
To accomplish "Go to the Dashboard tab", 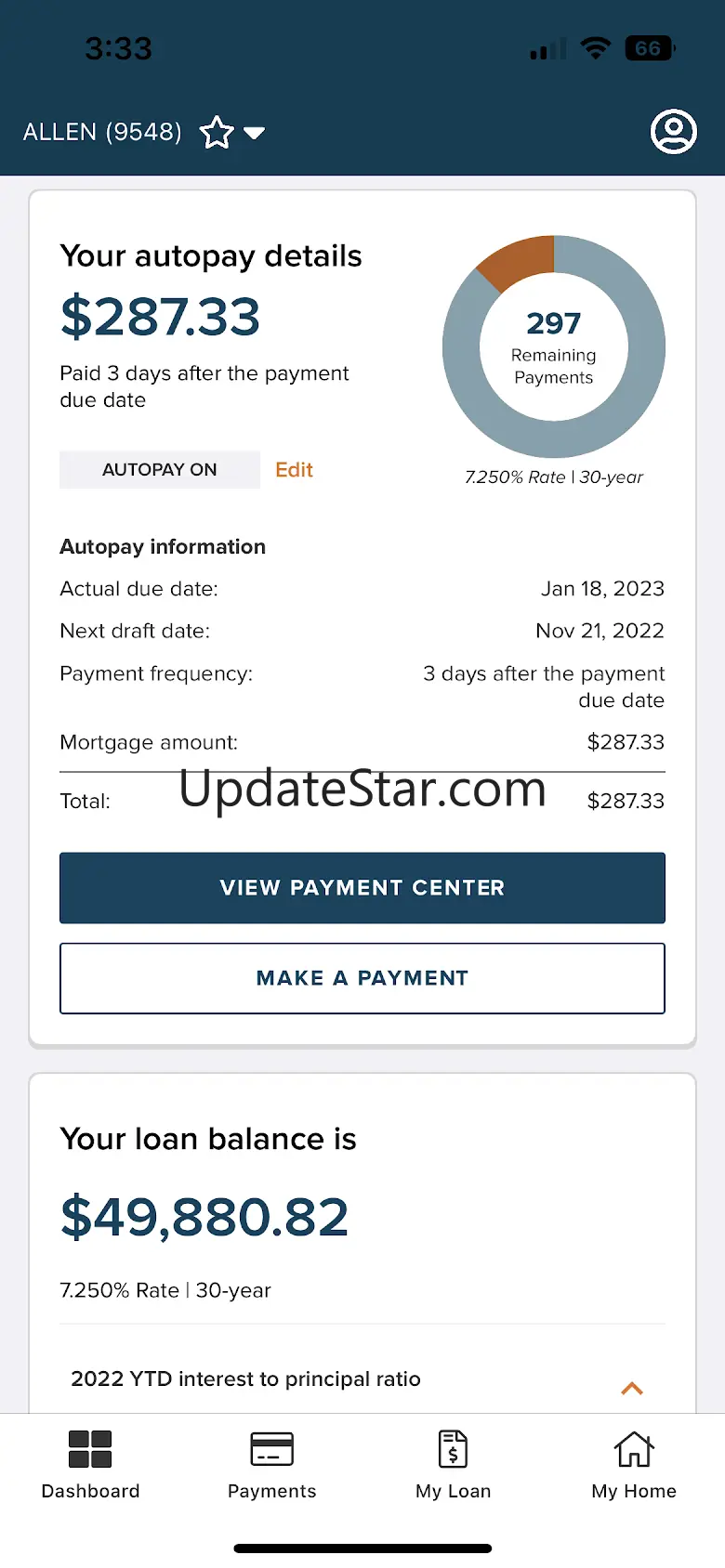I will [90, 1464].
